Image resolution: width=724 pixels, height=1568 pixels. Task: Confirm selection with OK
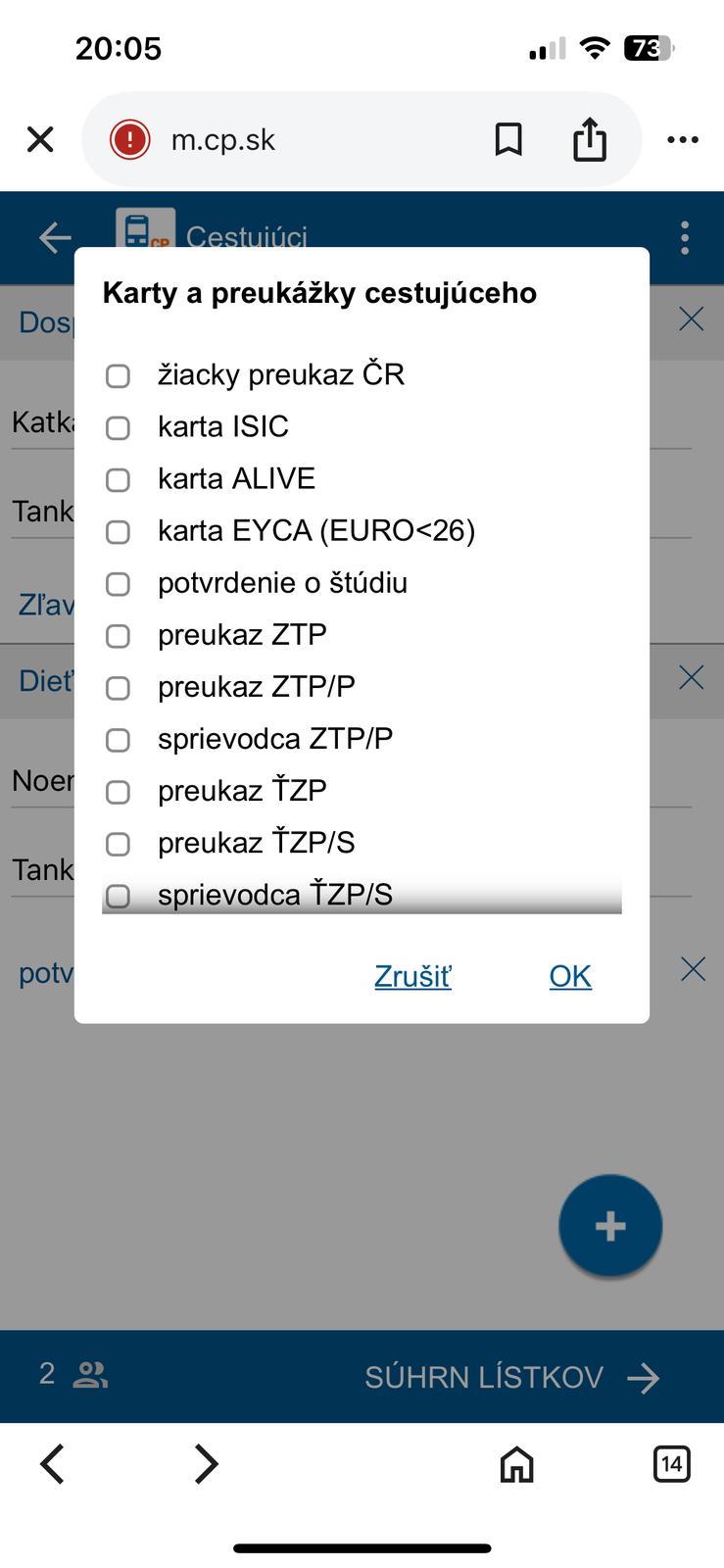pos(570,976)
